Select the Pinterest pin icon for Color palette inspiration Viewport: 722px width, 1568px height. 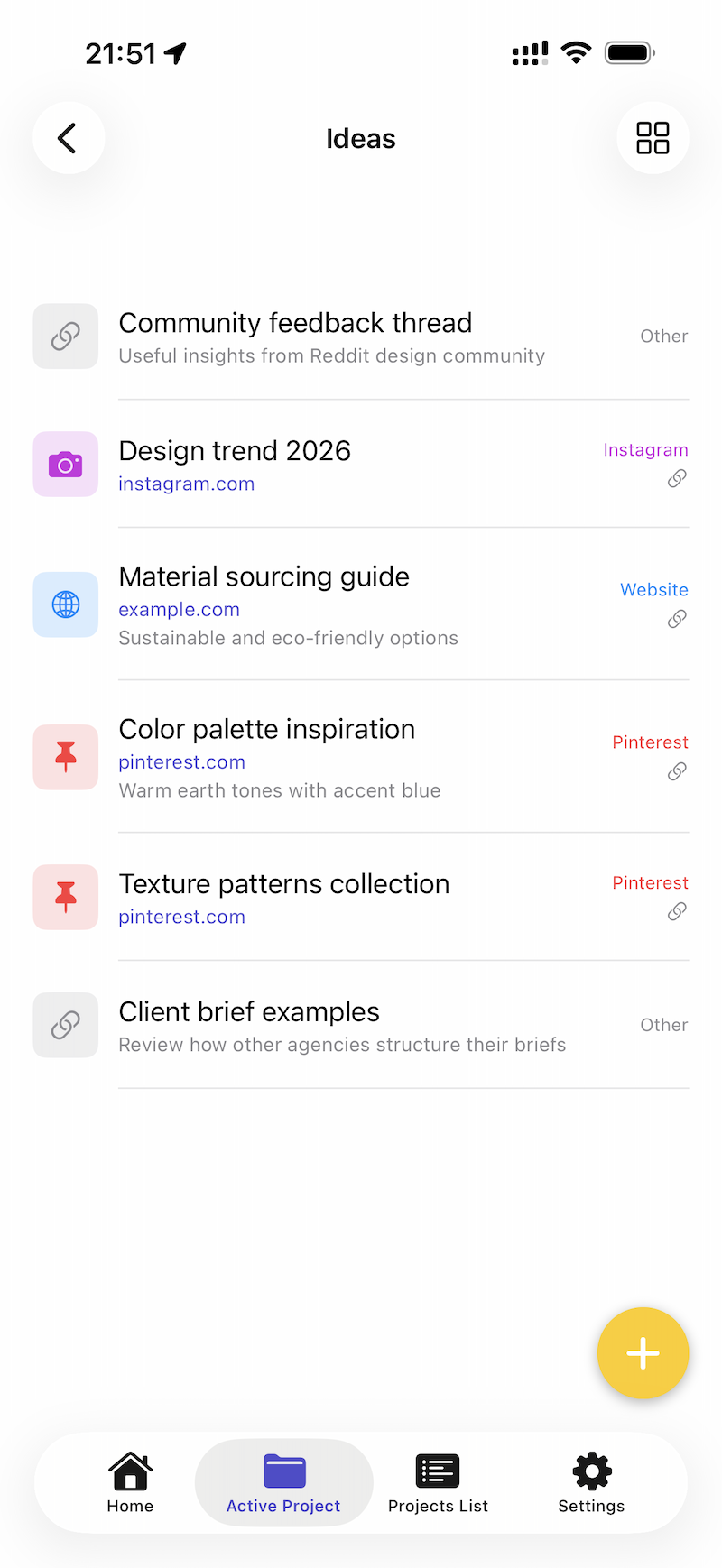[x=65, y=757]
